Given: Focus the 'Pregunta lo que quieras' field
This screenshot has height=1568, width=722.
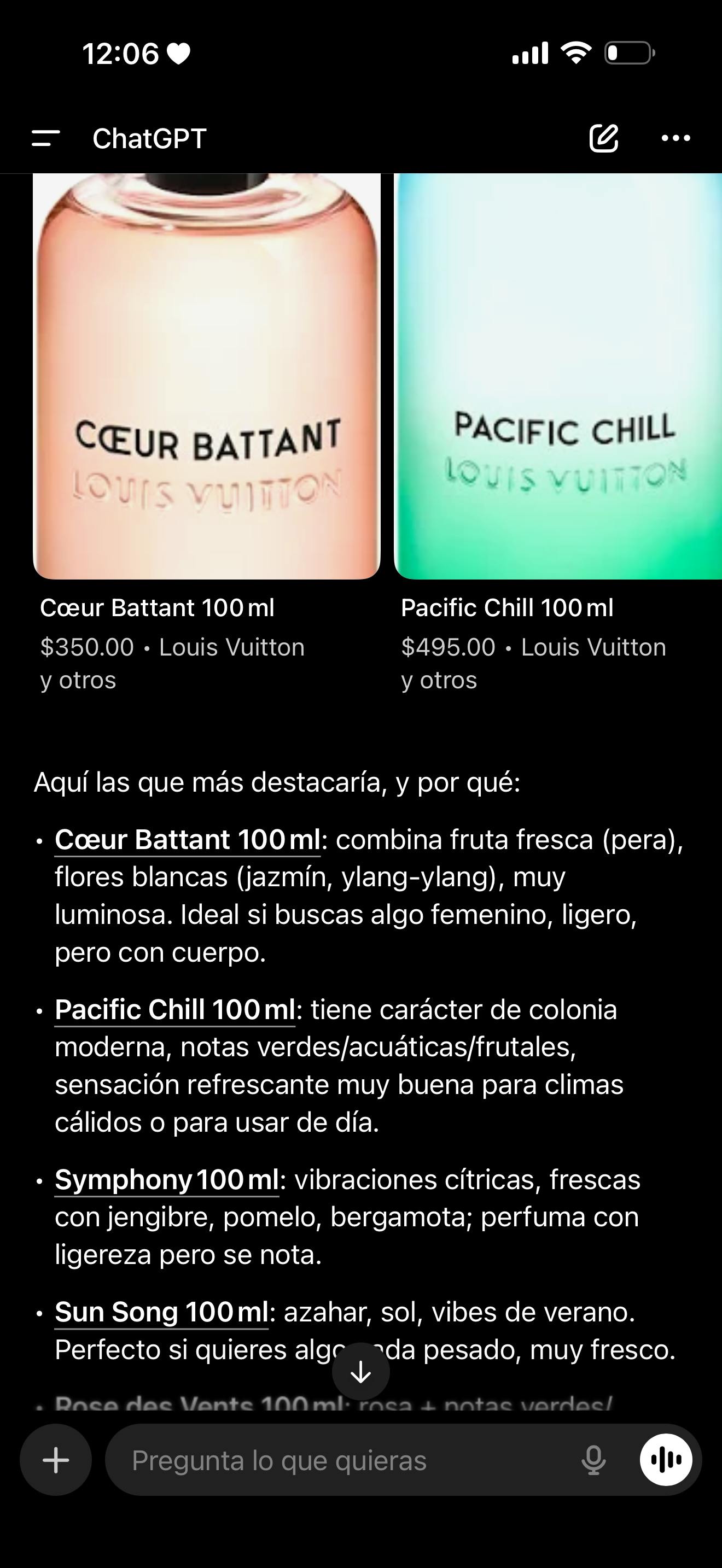Looking at the screenshot, I should 341,1460.
